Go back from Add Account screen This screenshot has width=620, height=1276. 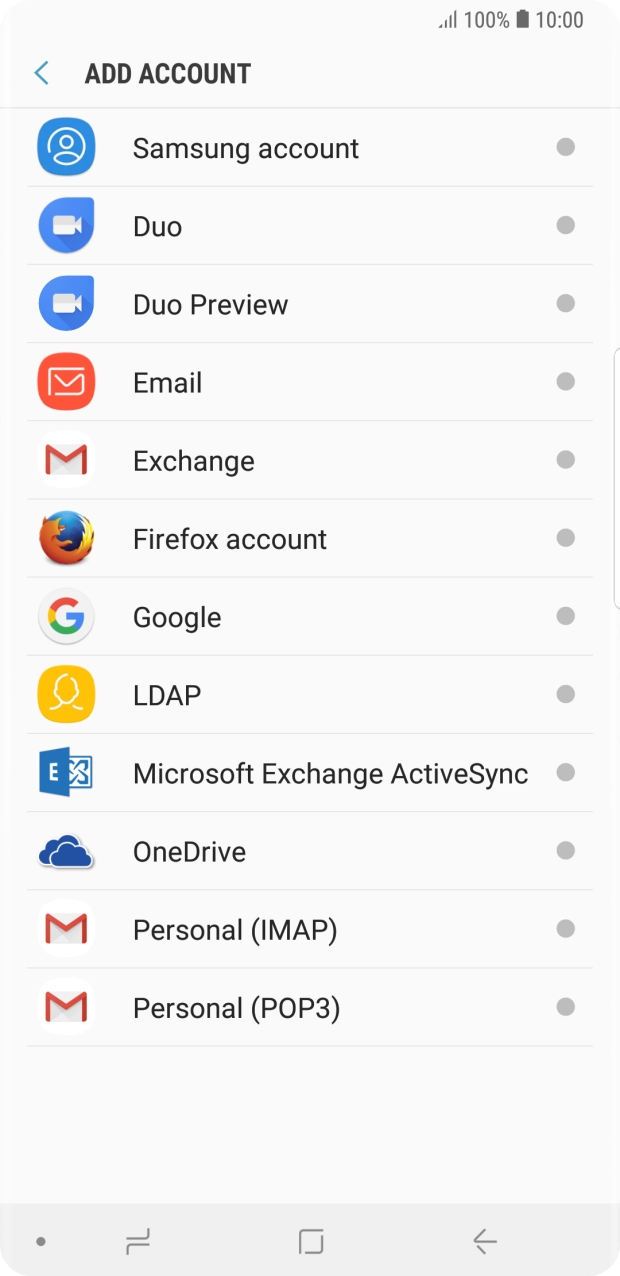[41, 73]
